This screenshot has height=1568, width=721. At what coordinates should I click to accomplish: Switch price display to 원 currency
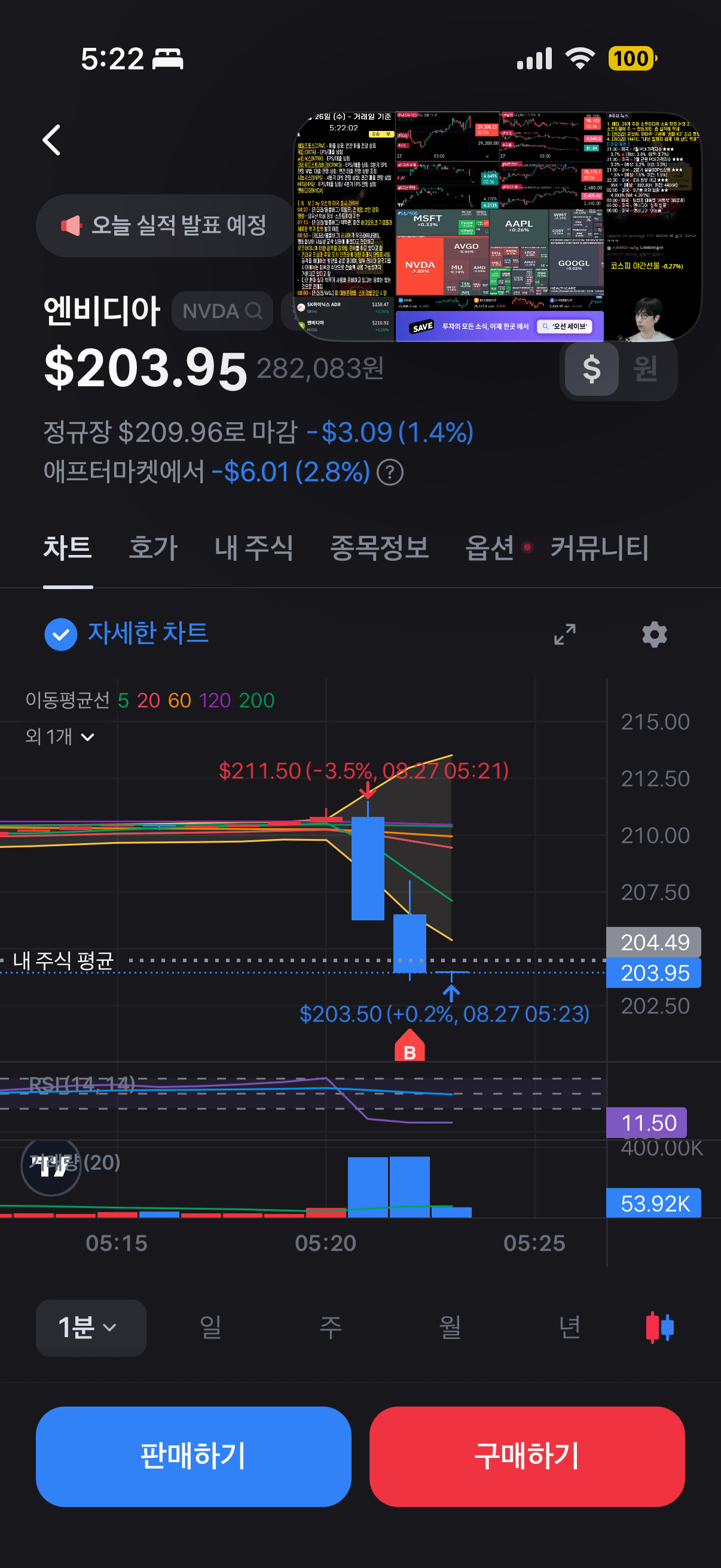tap(645, 369)
